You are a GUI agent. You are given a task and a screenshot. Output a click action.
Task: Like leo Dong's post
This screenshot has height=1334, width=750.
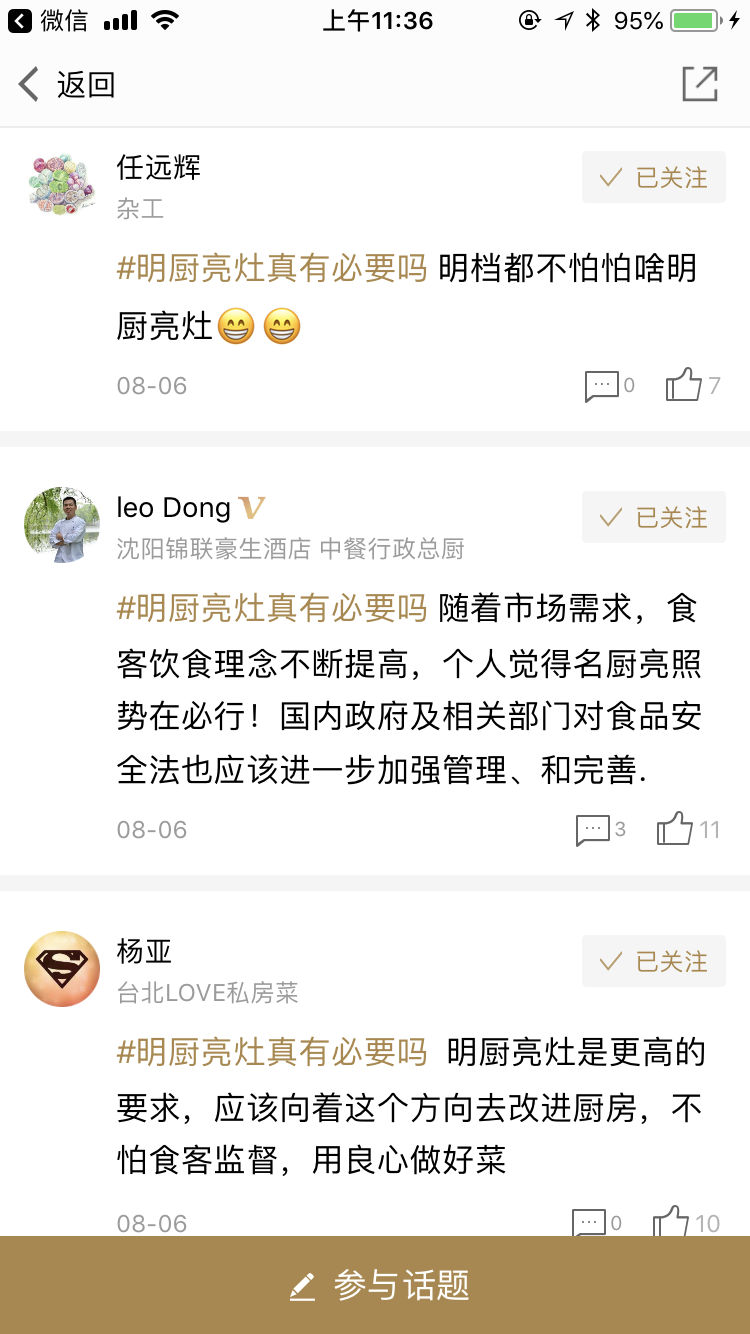tap(675, 829)
